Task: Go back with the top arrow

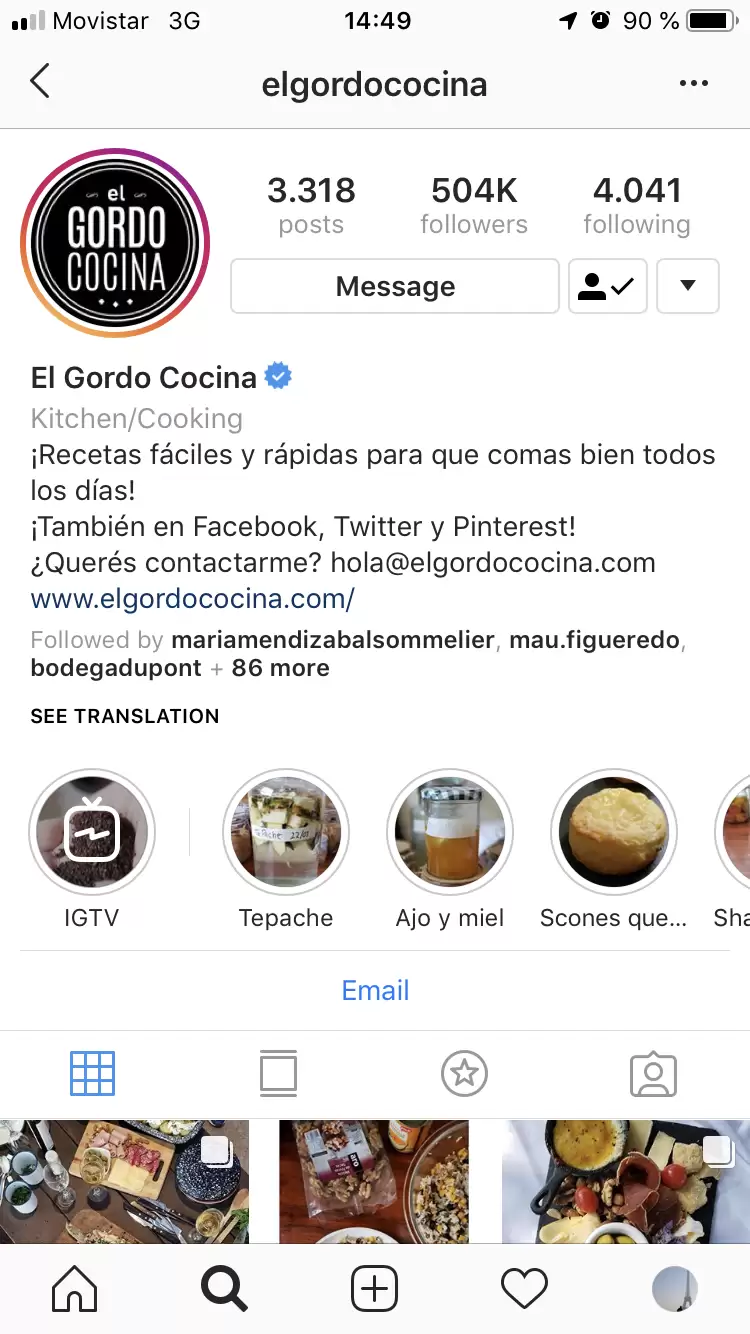Action: point(40,82)
